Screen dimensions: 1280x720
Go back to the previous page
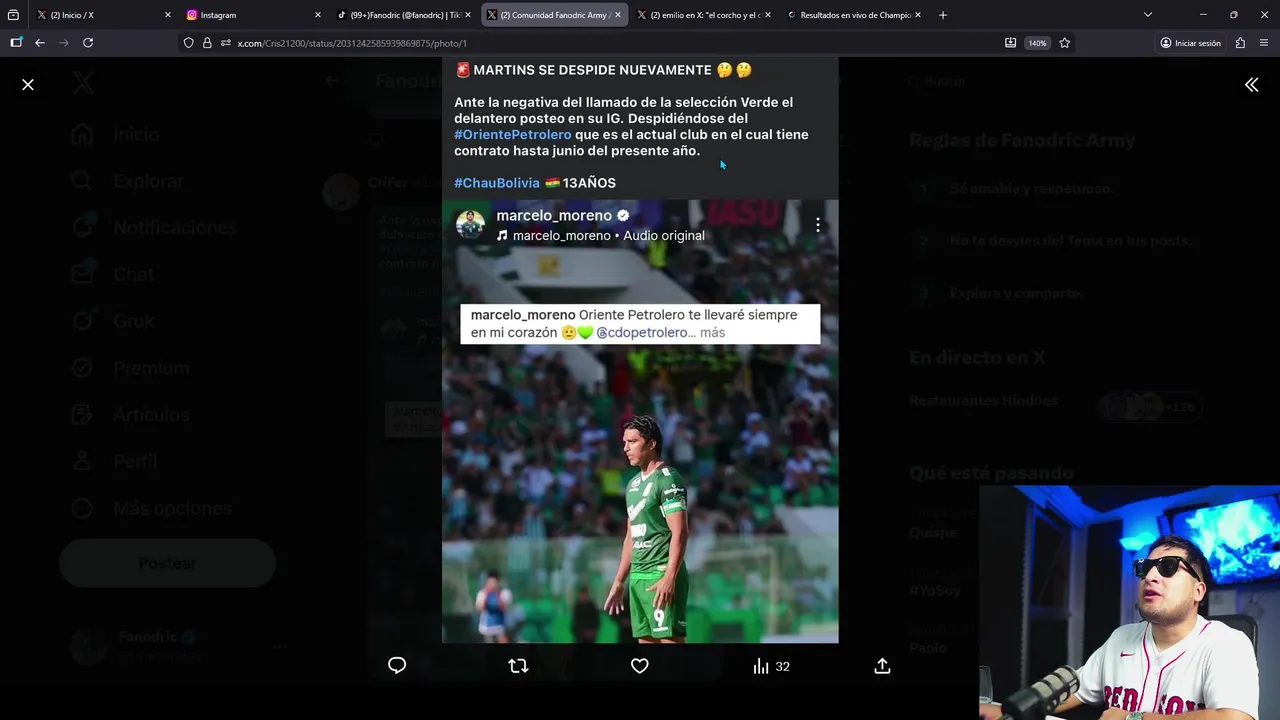coord(40,43)
